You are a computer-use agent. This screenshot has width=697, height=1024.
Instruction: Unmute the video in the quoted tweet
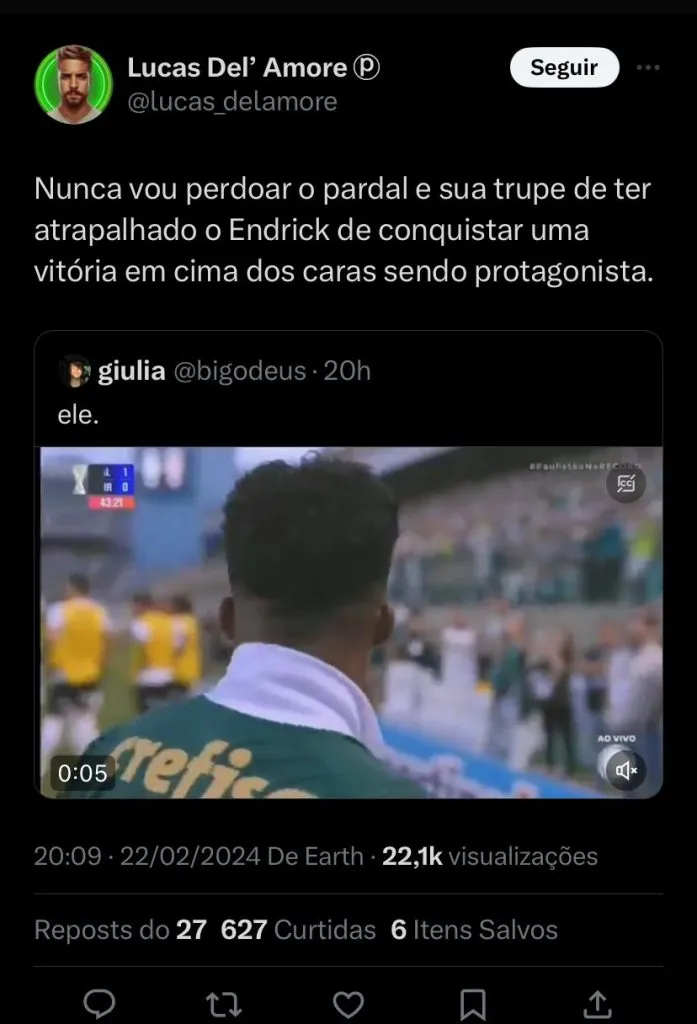[x=628, y=769]
